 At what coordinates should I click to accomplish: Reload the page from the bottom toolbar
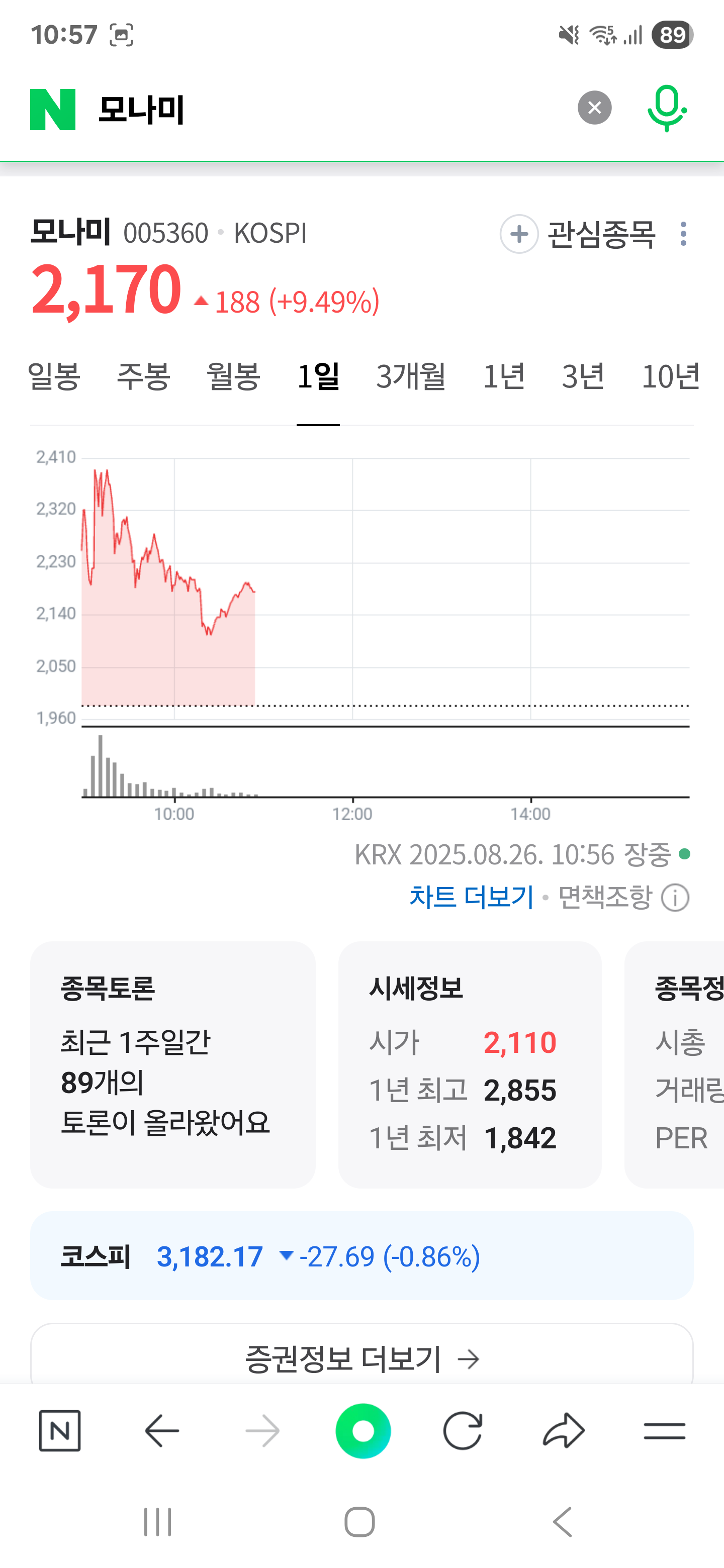click(462, 1430)
